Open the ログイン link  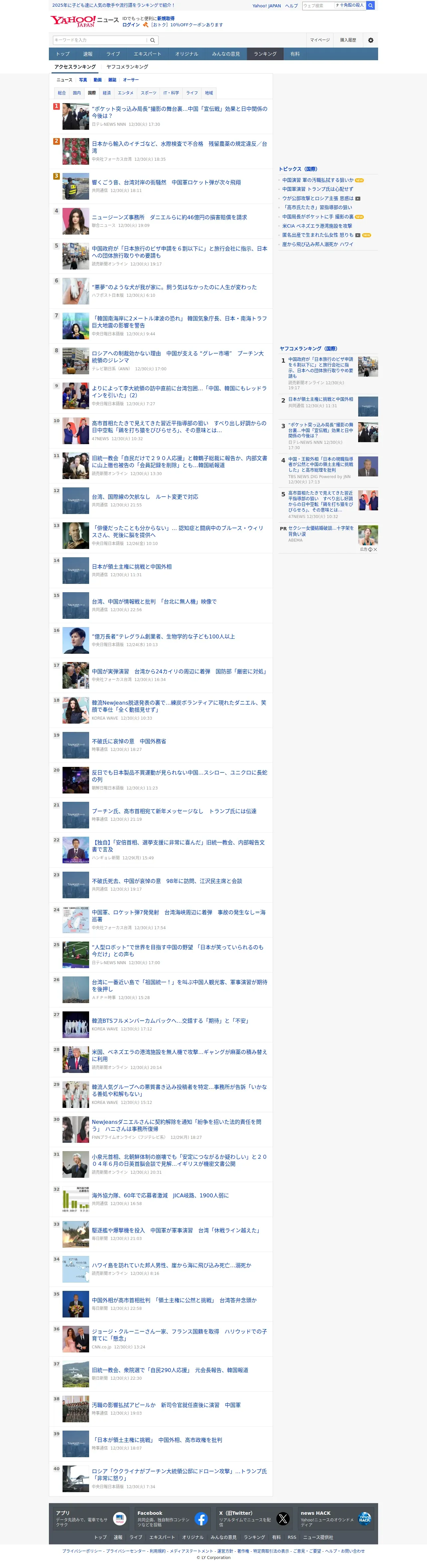click(131, 25)
